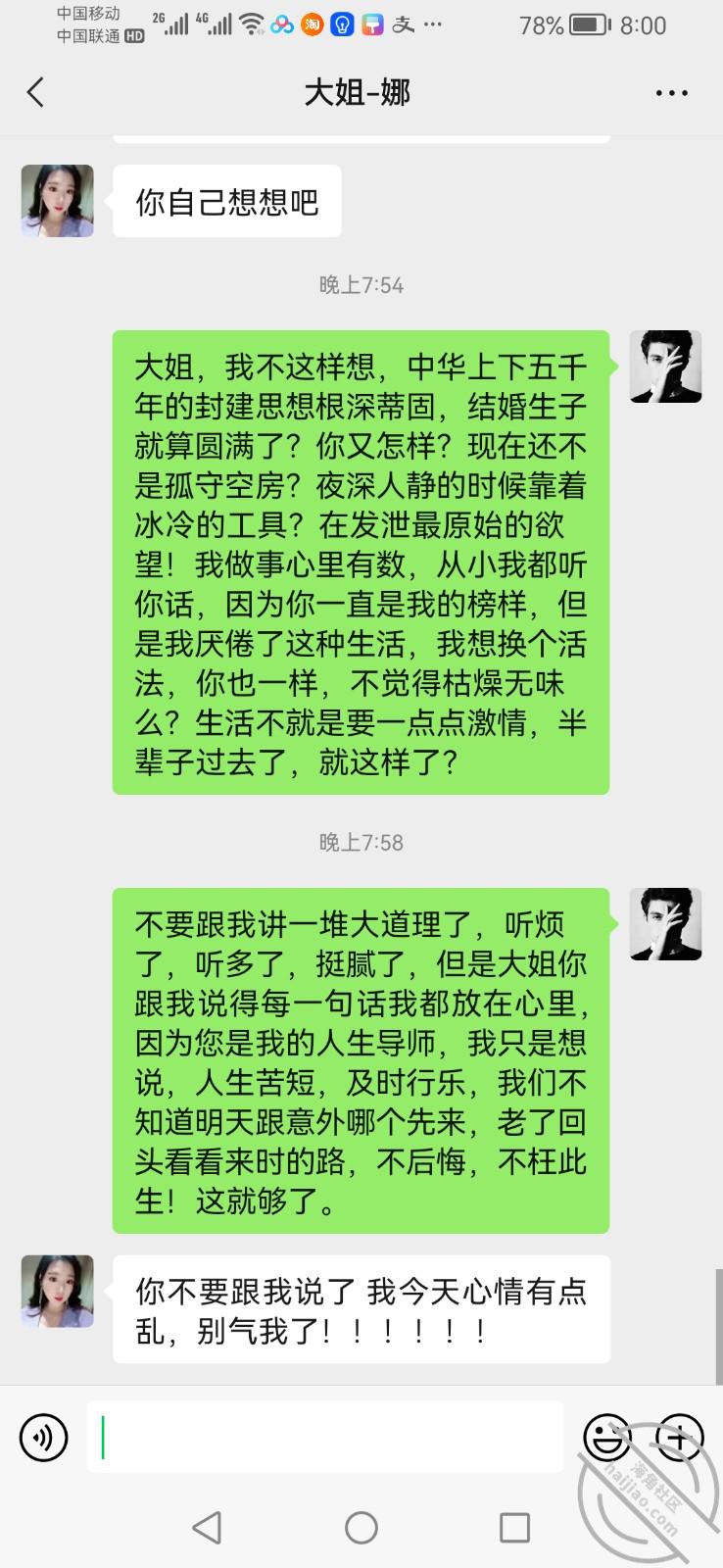723x1568 pixels.
Task: Go back from the 大姐-娜 chat
Action: click(x=36, y=93)
